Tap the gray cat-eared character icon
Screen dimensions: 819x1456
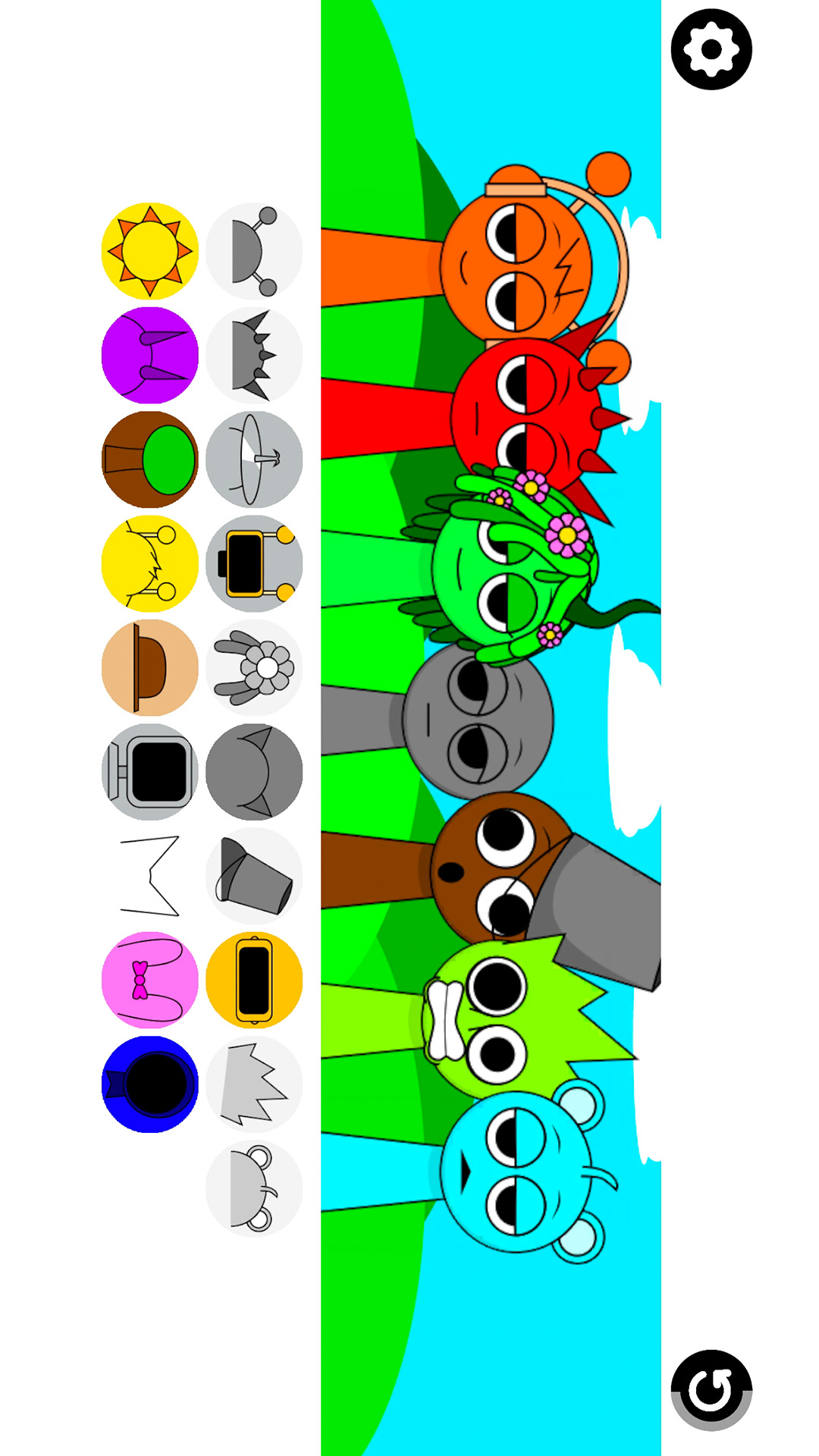tap(254, 772)
